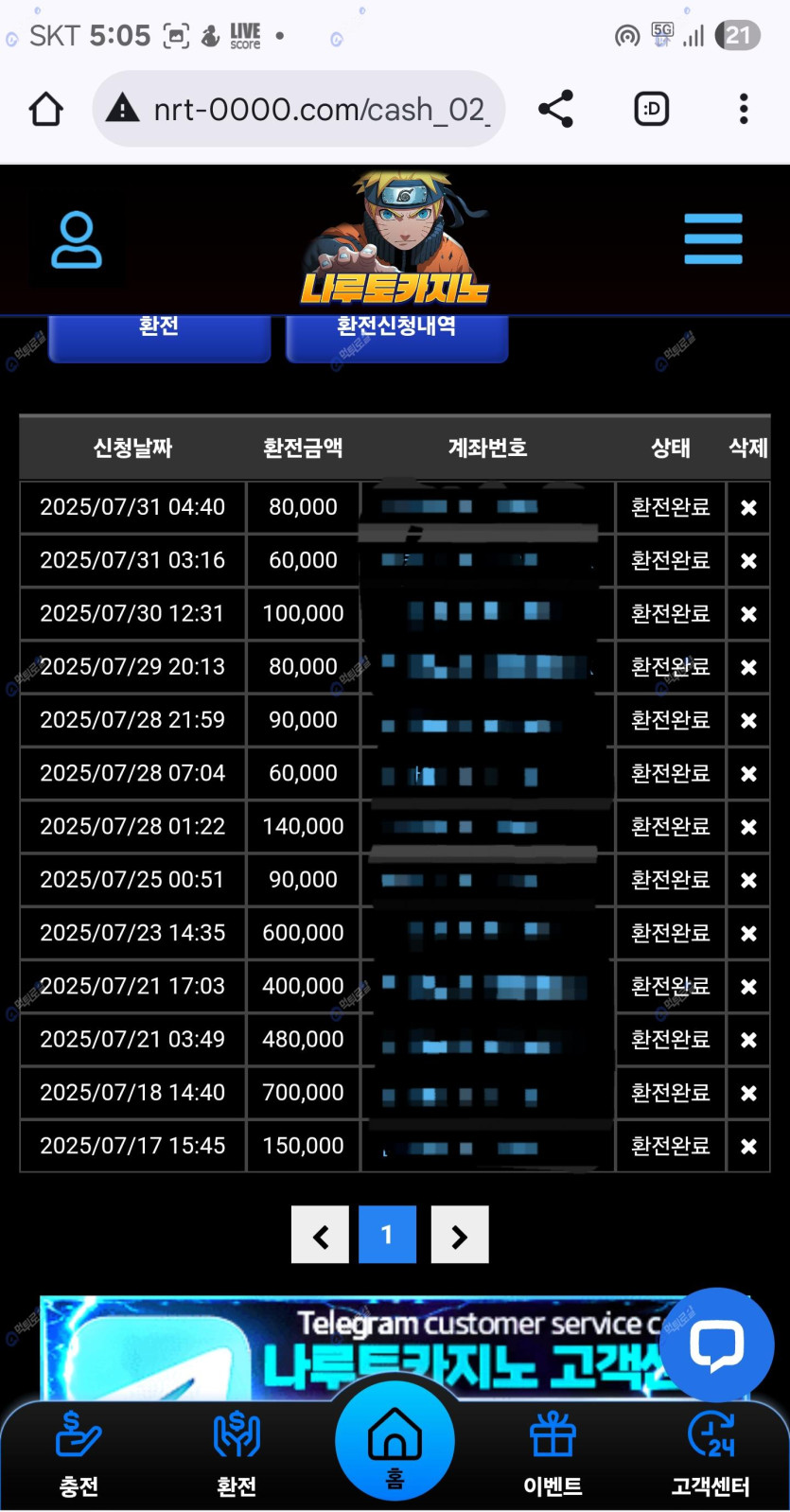Open the hamburger menu
This screenshot has height=1512, width=790.
(713, 239)
